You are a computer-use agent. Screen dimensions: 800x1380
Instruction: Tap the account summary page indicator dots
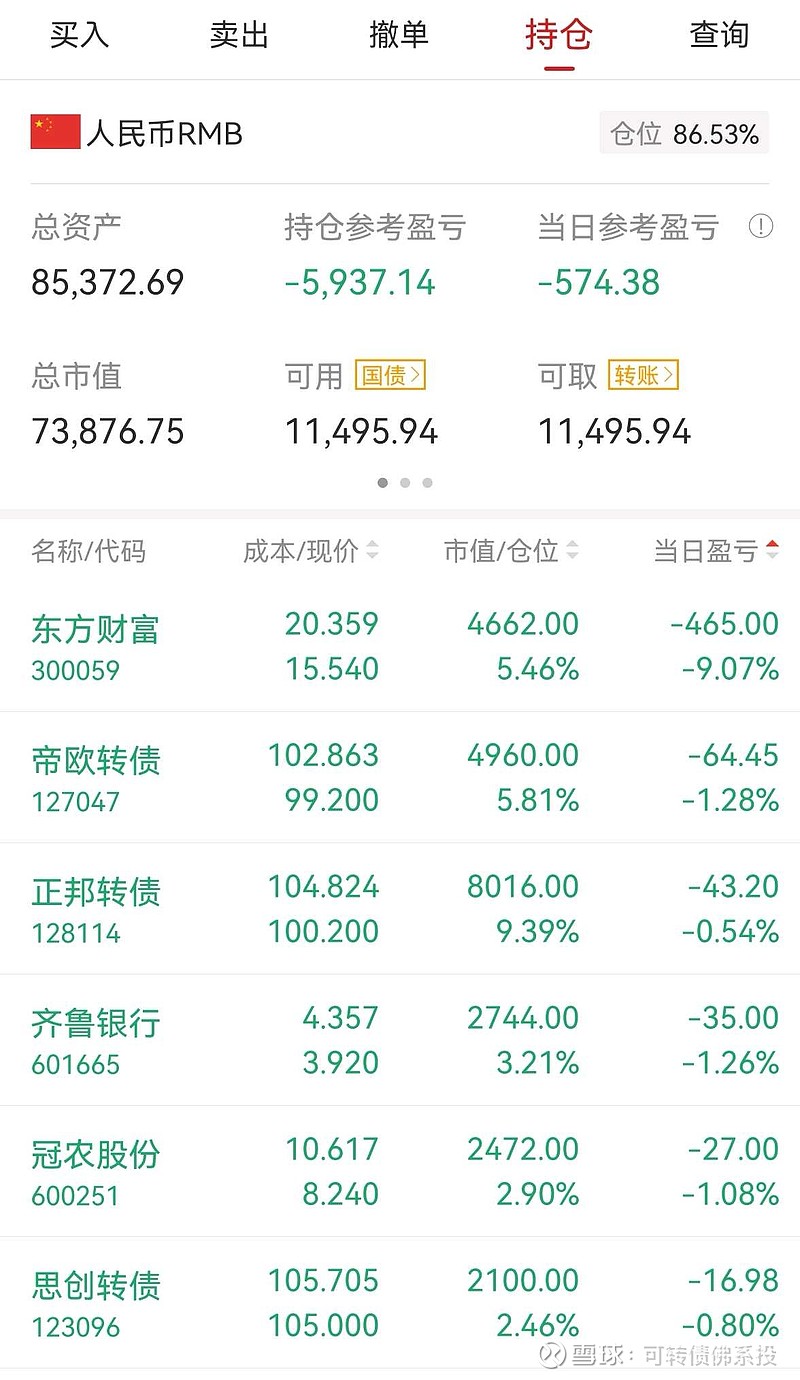pyautogui.click(x=404, y=483)
